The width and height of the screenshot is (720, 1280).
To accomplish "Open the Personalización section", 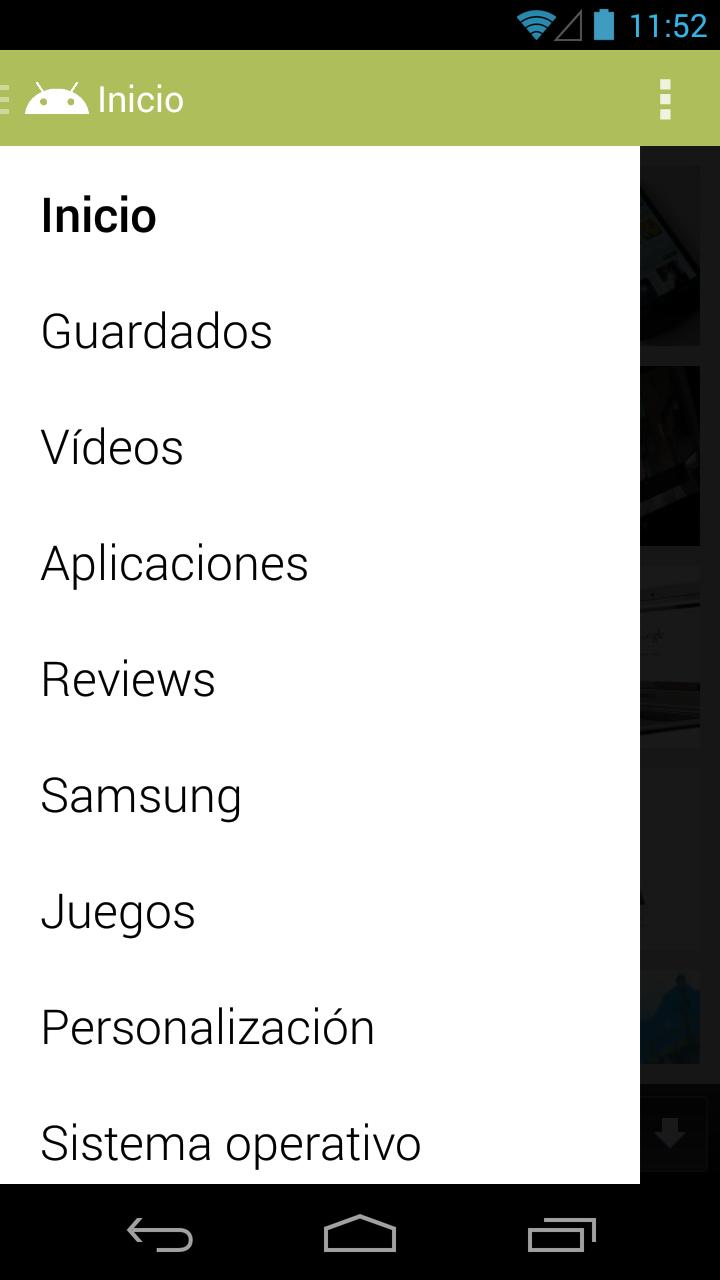I will (207, 1026).
